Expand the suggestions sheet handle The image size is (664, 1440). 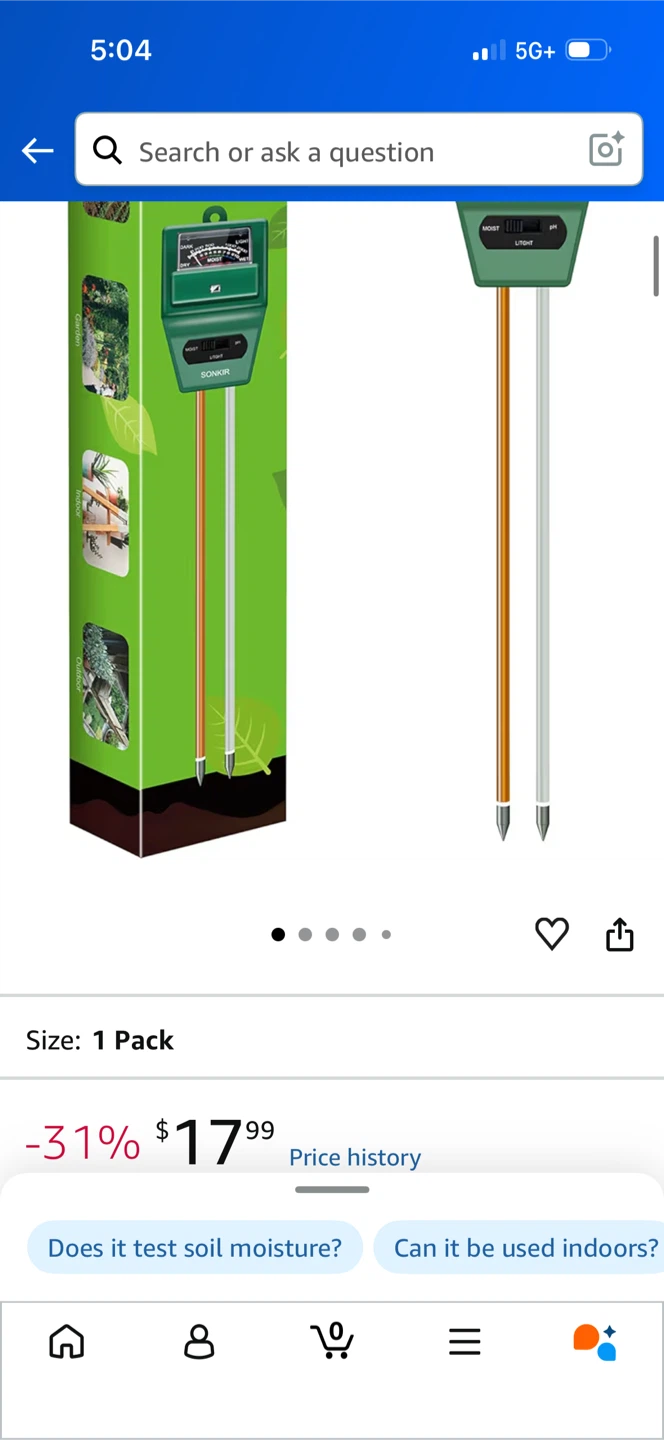pyautogui.click(x=332, y=1190)
